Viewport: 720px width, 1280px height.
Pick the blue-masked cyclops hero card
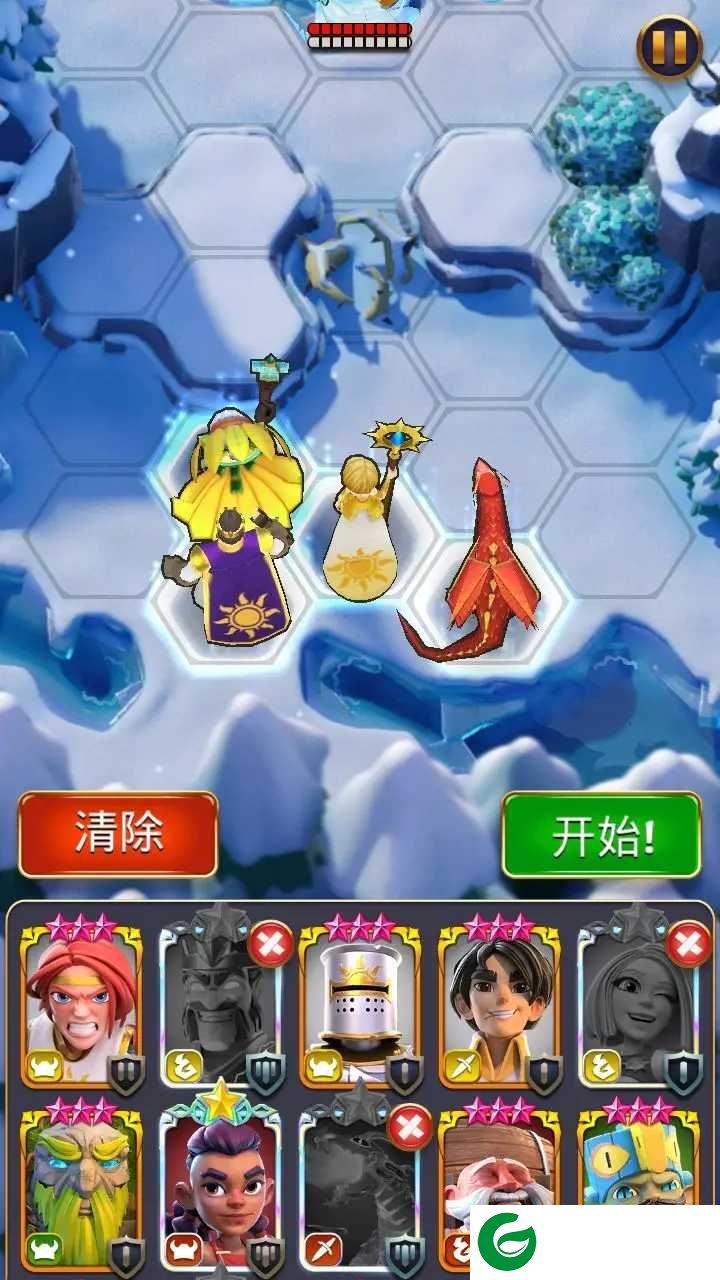(x=638, y=1190)
